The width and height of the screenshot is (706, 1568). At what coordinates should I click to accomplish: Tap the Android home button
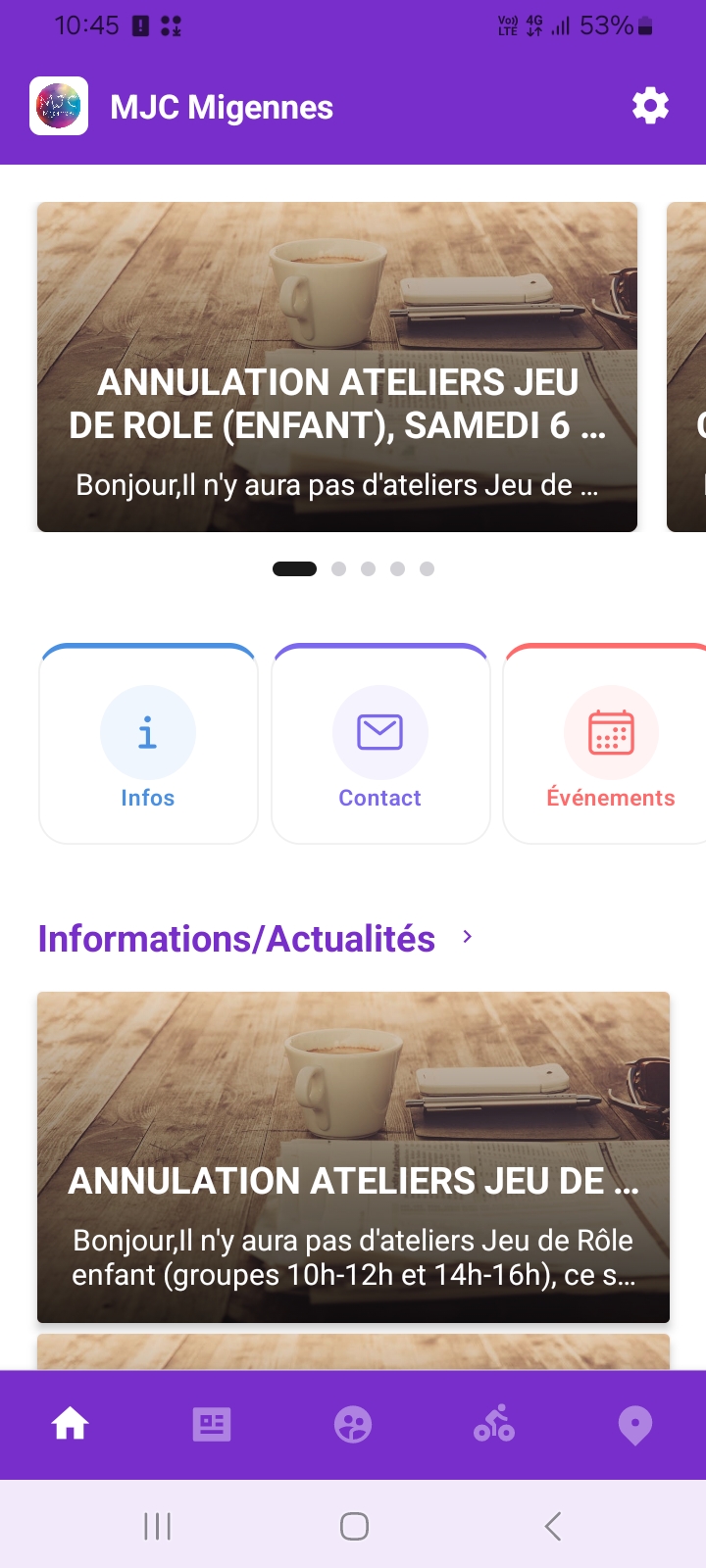coord(353,1525)
